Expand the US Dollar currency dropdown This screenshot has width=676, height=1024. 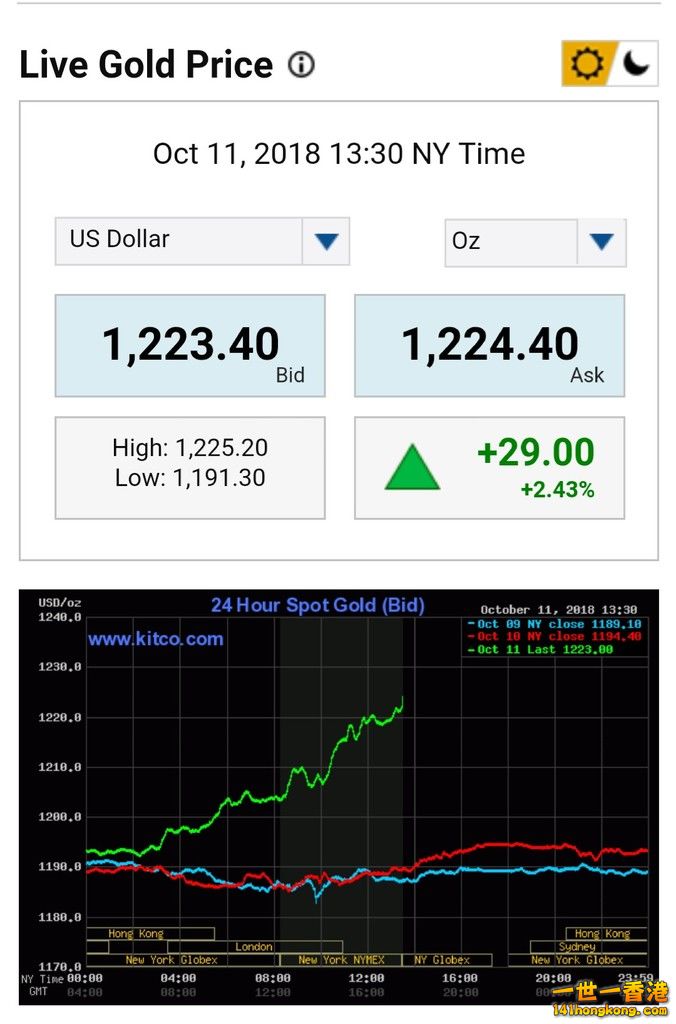(326, 241)
